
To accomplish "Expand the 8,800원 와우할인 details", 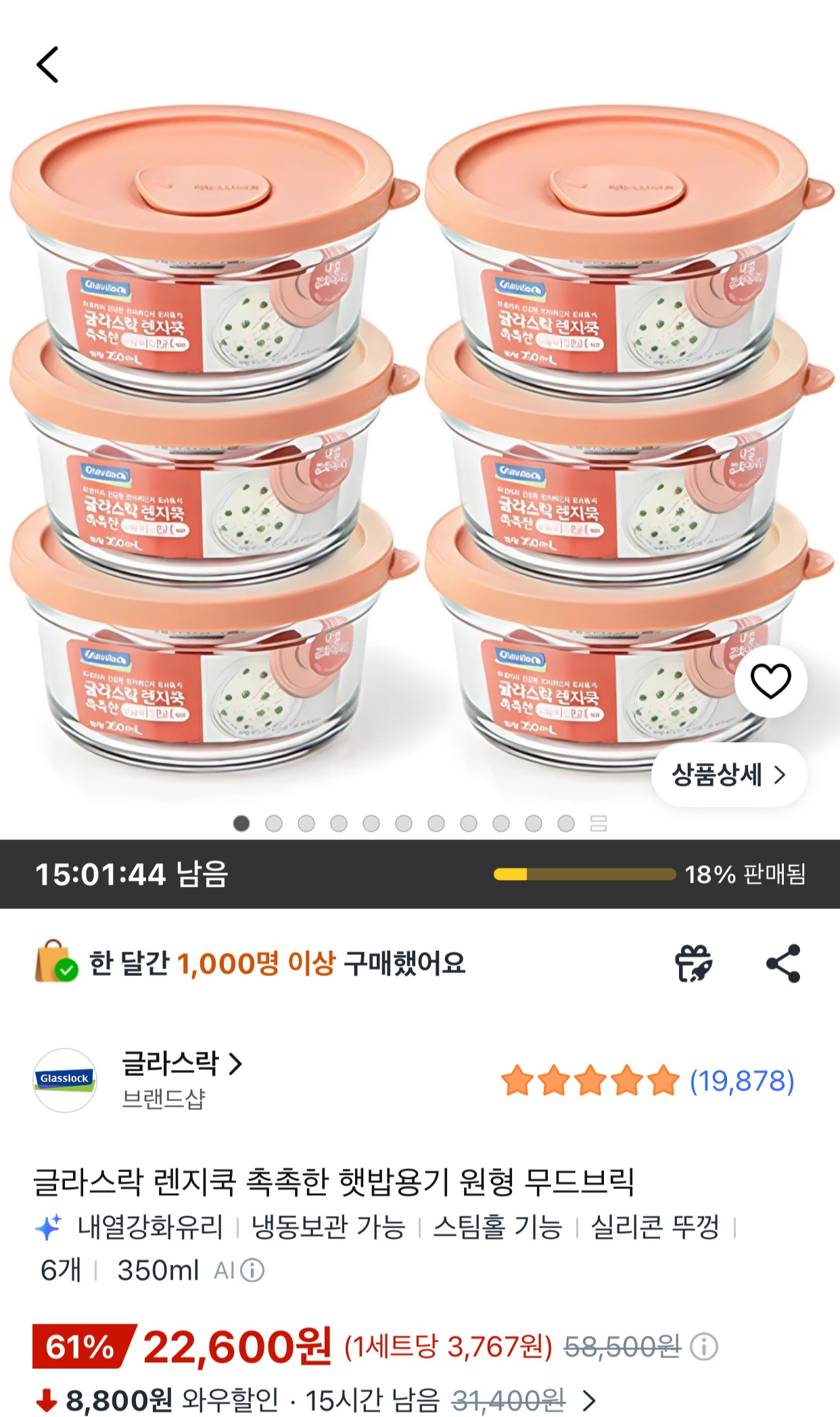I will pyautogui.click(x=589, y=1399).
